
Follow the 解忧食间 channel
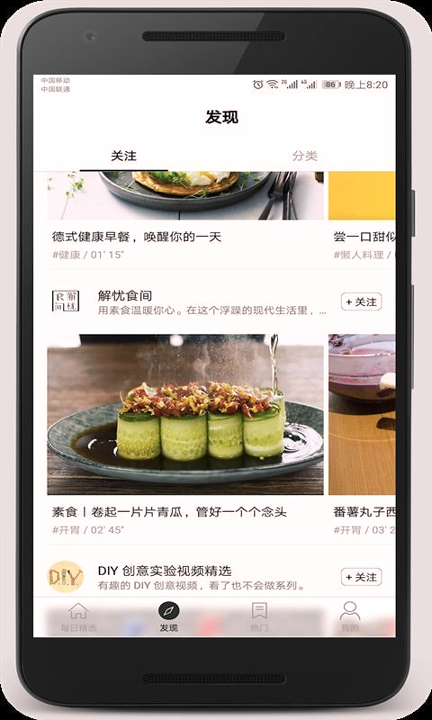(361, 302)
